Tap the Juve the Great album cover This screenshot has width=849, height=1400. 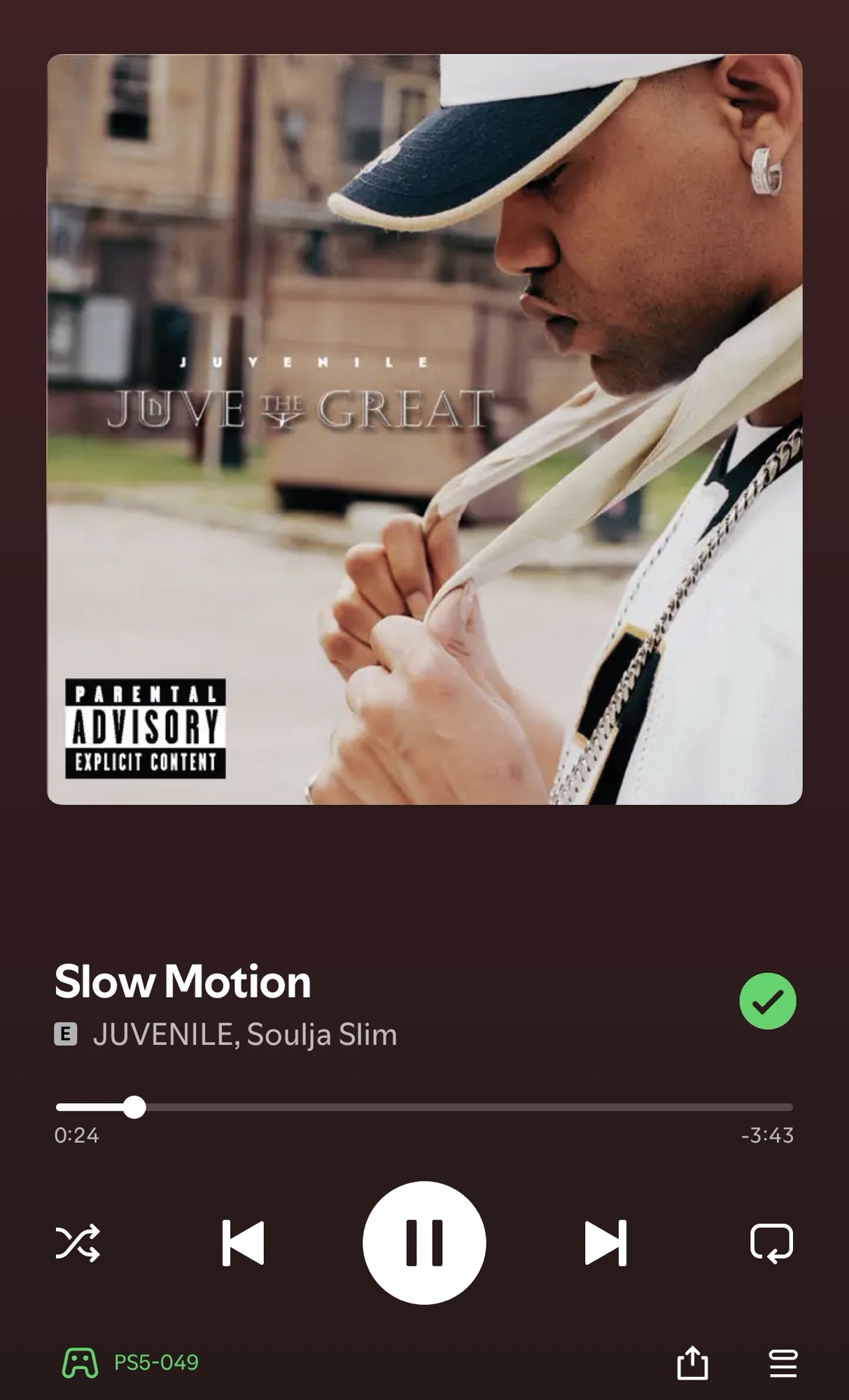pyautogui.click(x=424, y=429)
